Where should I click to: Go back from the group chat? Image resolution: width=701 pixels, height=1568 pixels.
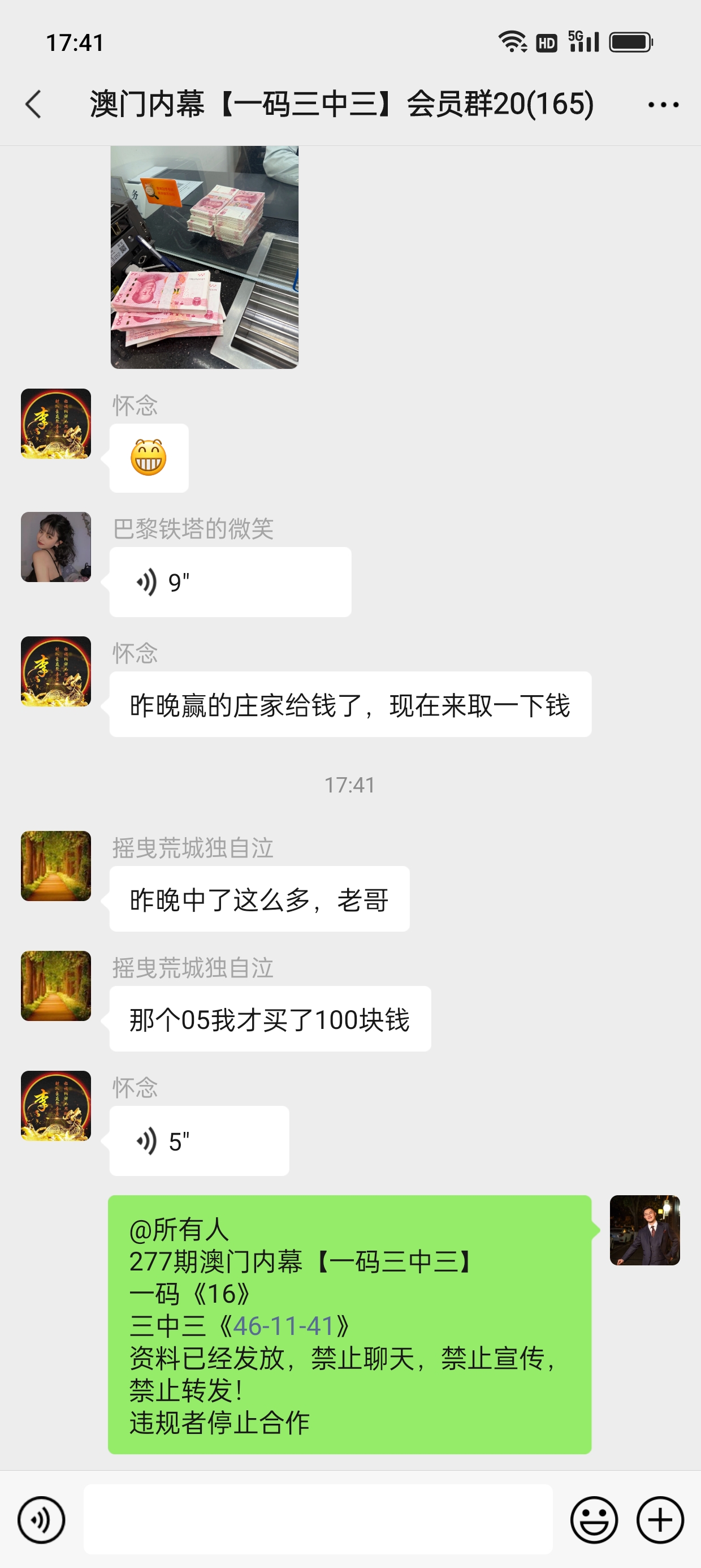[x=33, y=104]
